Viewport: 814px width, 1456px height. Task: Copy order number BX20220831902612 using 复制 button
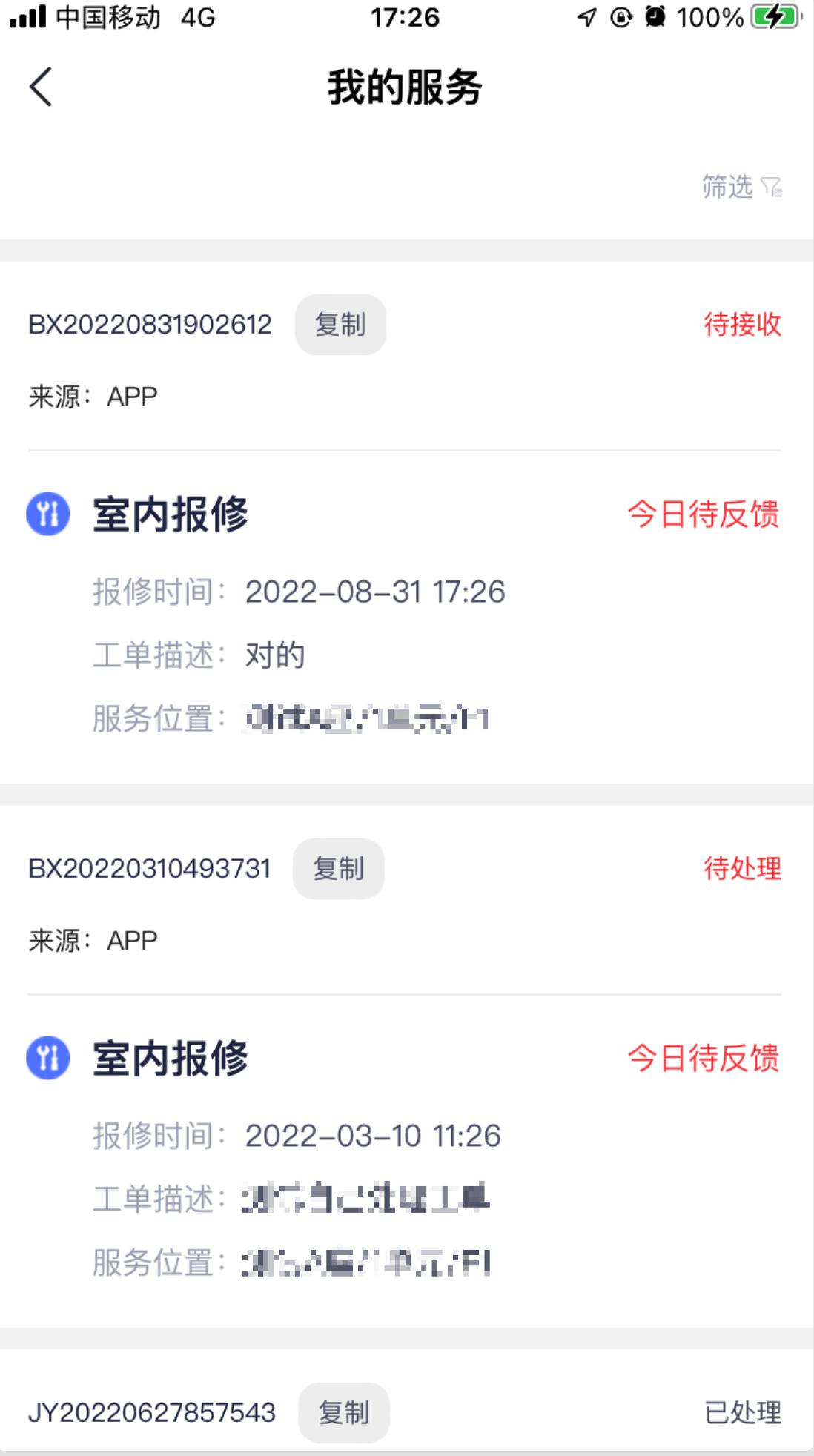point(340,323)
